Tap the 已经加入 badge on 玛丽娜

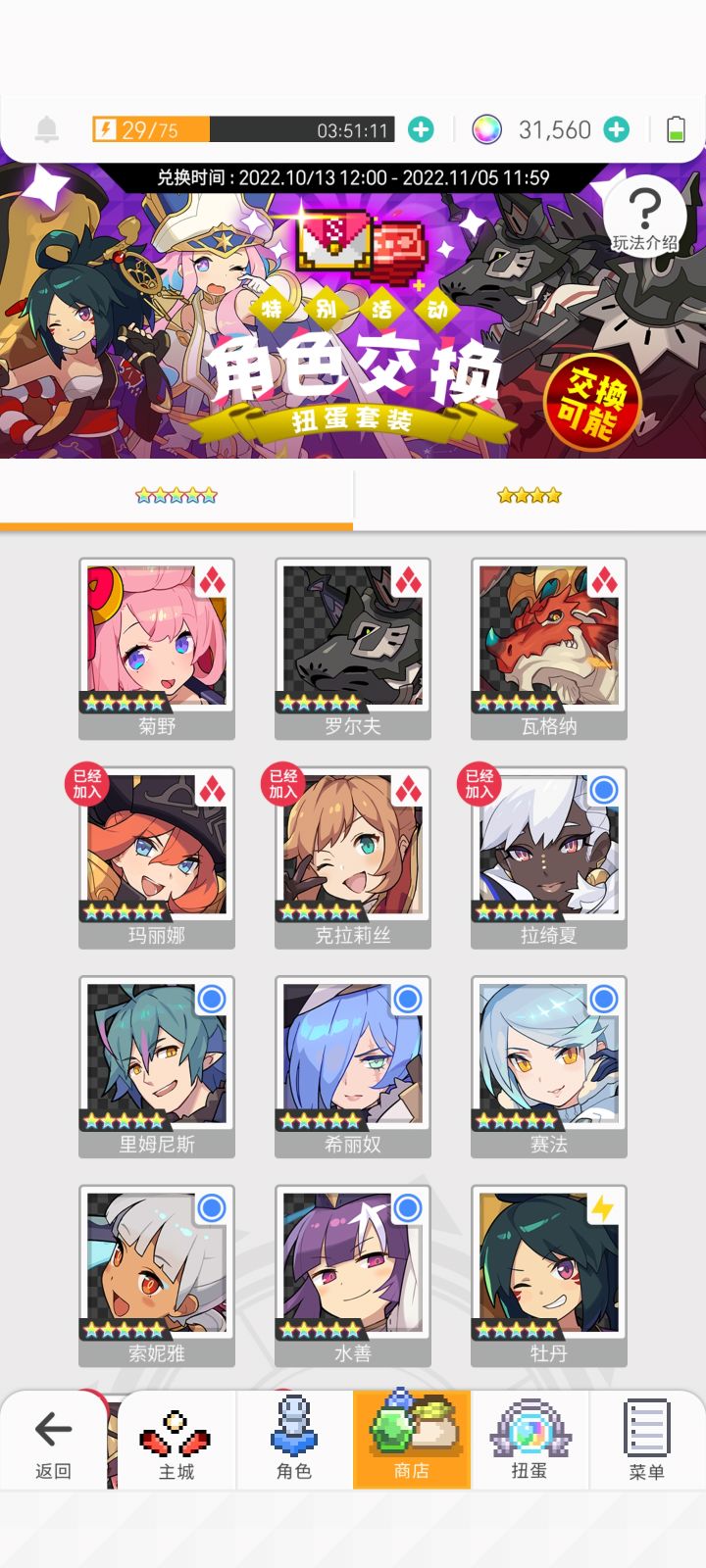(86, 784)
